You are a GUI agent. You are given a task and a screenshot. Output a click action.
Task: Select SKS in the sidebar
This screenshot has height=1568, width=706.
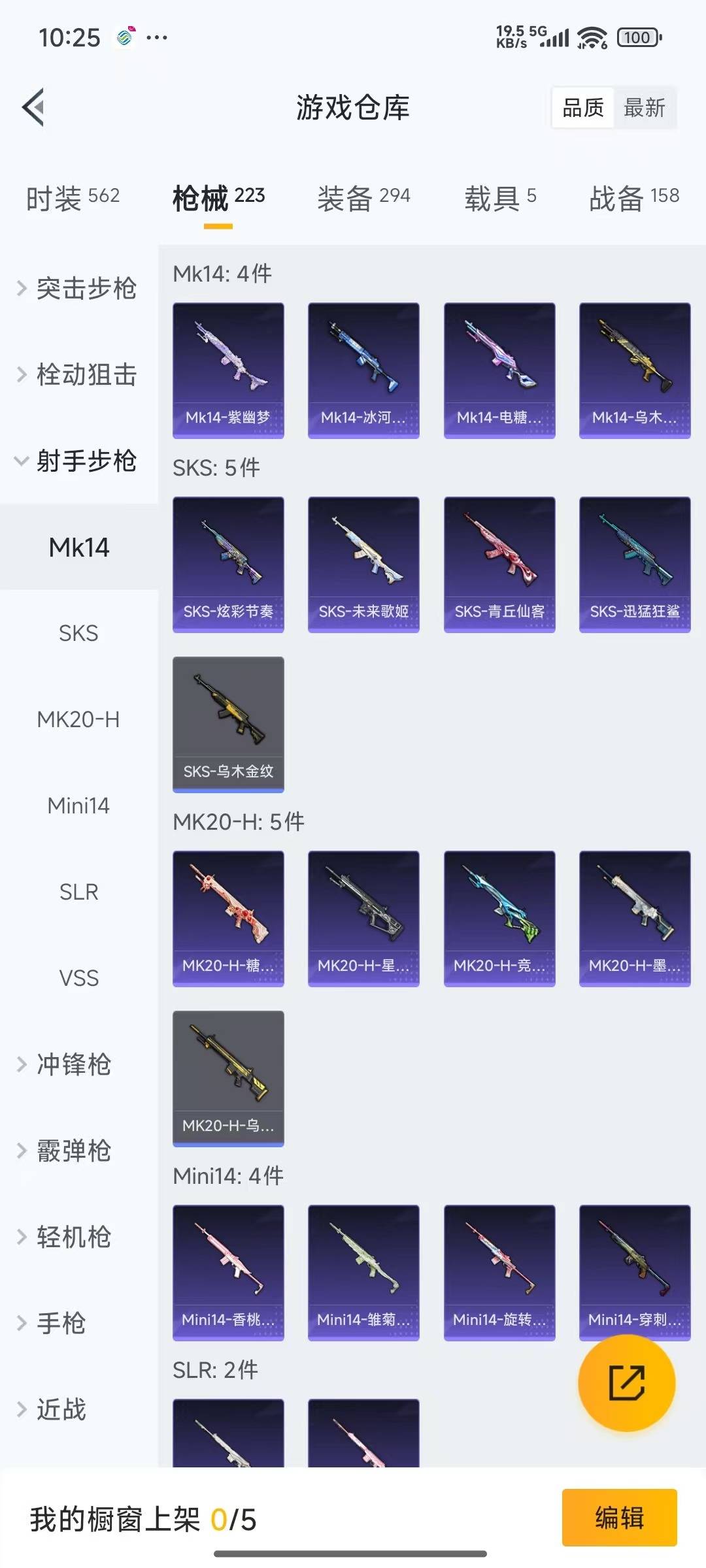click(x=78, y=633)
